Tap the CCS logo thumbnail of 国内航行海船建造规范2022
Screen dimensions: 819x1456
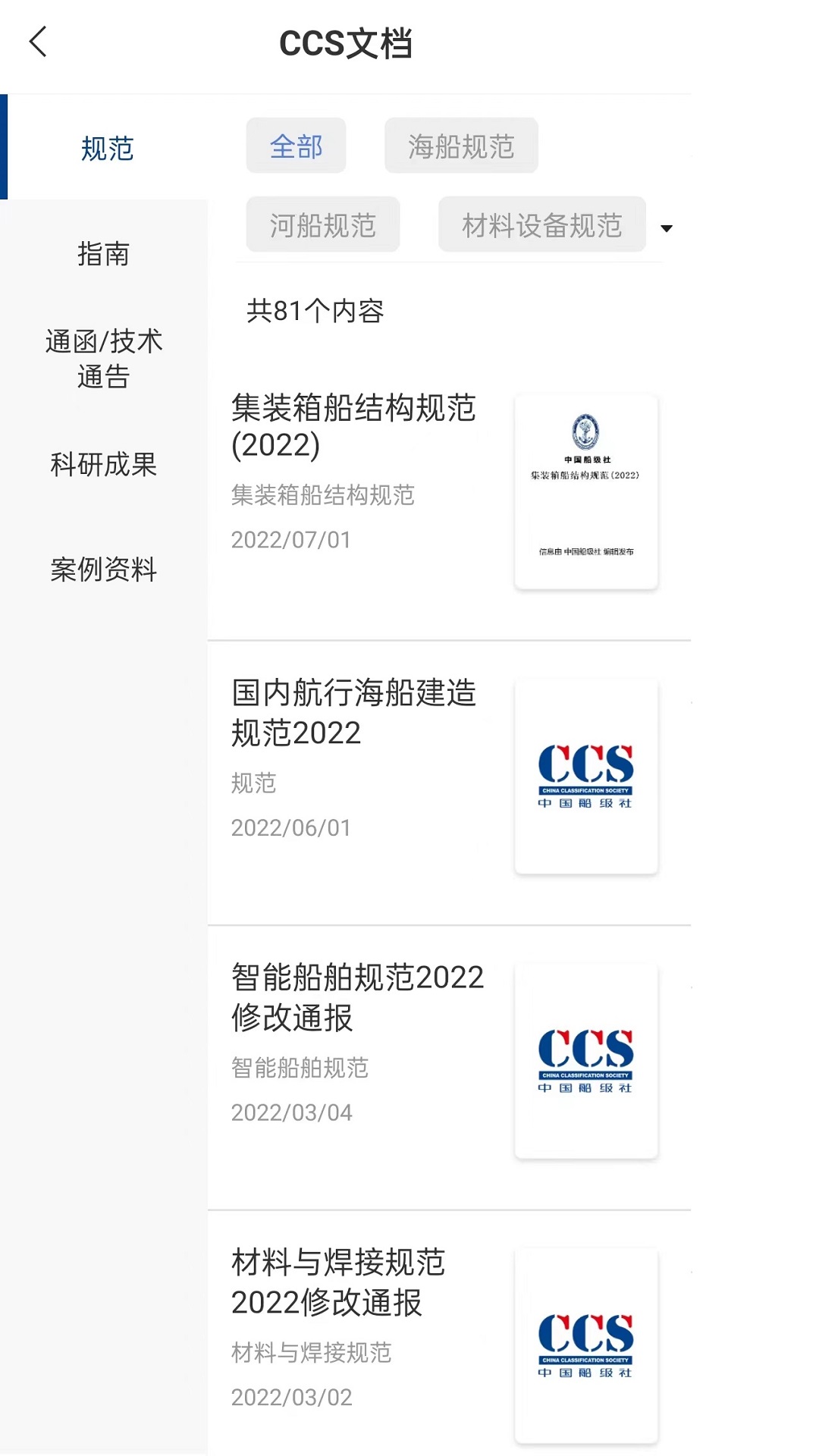(x=586, y=775)
